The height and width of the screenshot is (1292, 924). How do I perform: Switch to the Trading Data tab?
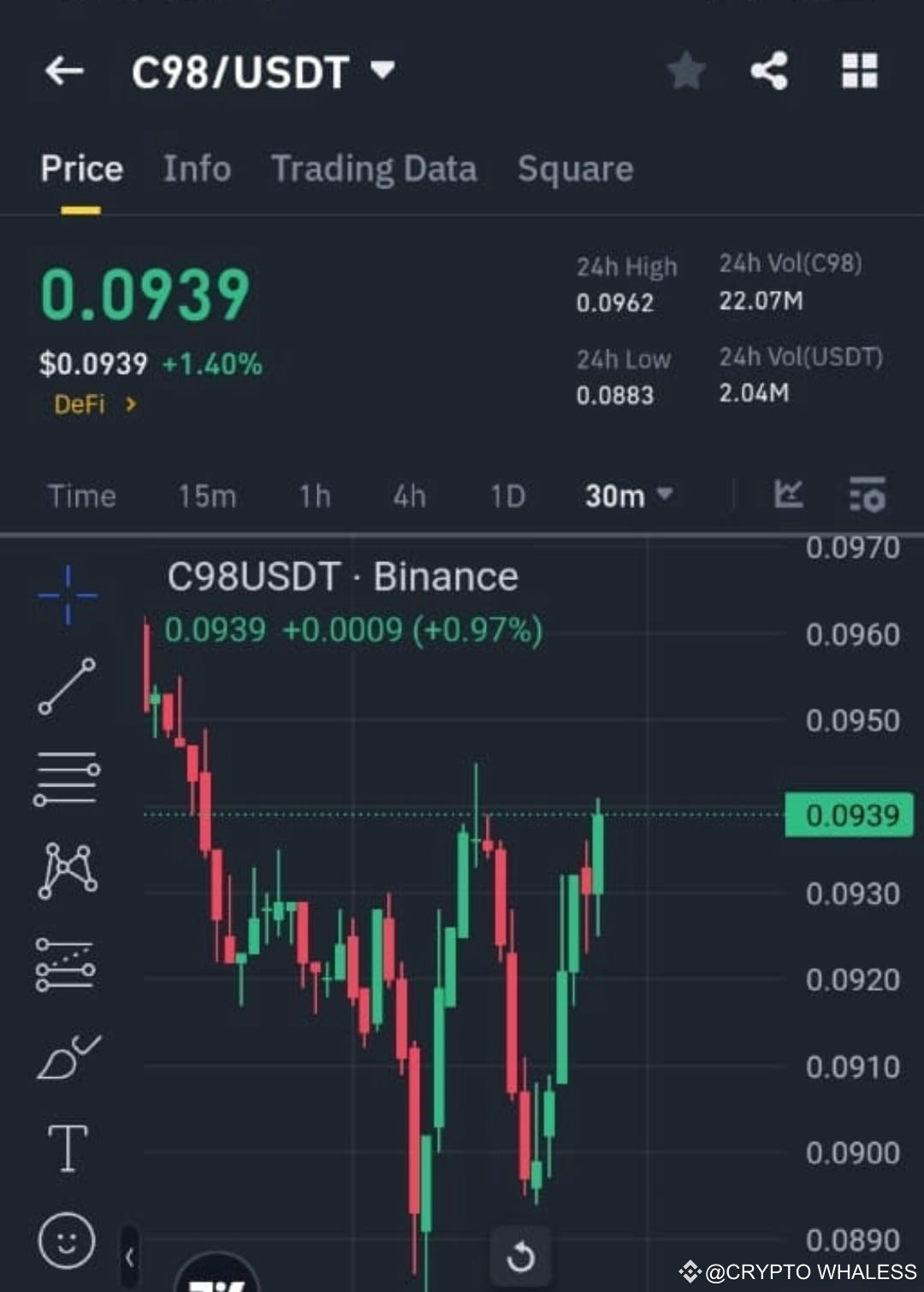[x=374, y=169]
